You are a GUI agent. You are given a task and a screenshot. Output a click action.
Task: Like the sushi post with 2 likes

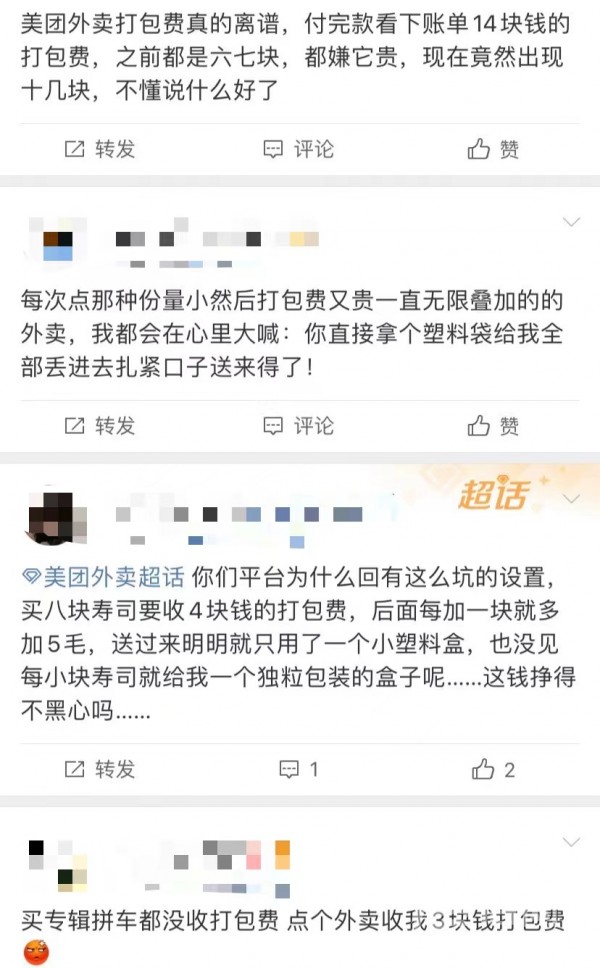494,769
